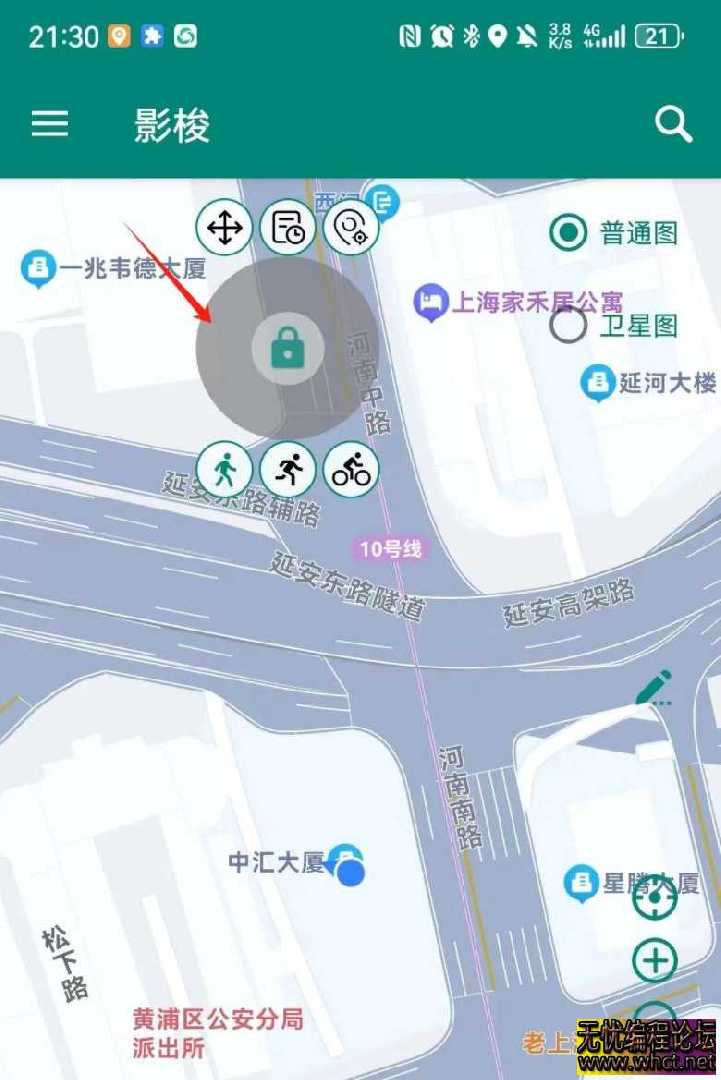Tap the zoom-in plus button
Viewport: 721px width, 1080px height.
click(655, 960)
